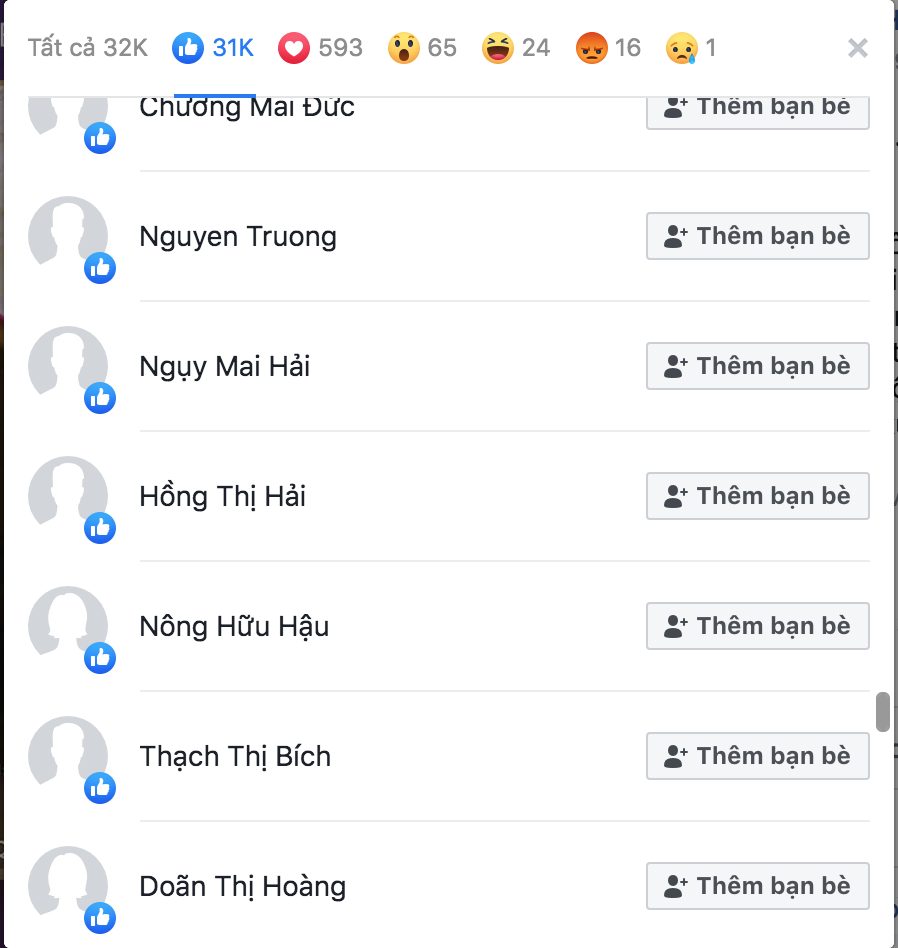The image size is (898, 948).
Task: Add Ngụy Mai Hải as a friend
Action: coord(757,366)
